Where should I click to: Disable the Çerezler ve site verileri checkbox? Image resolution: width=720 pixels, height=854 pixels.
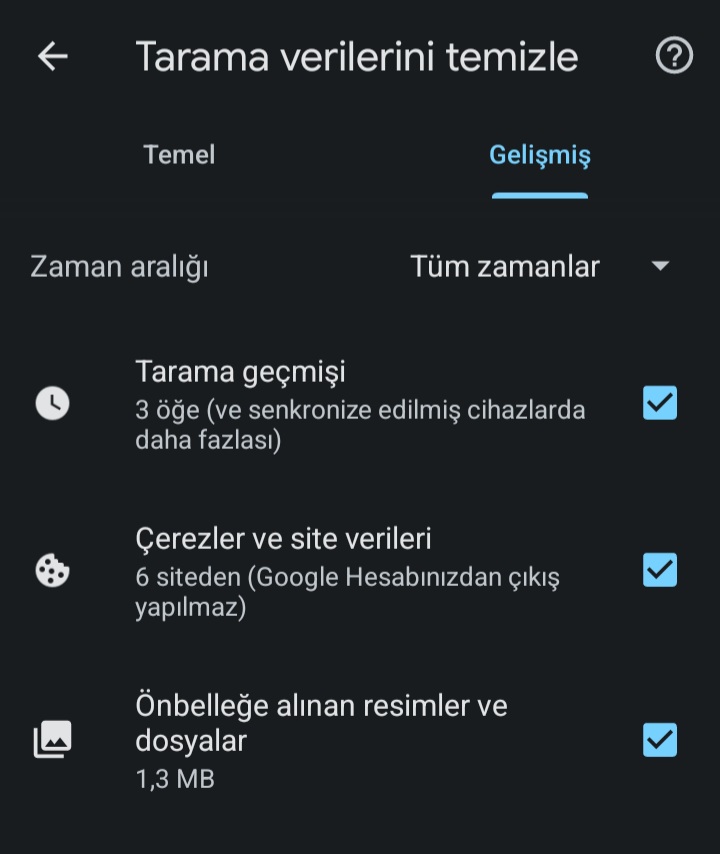[658, 567]
